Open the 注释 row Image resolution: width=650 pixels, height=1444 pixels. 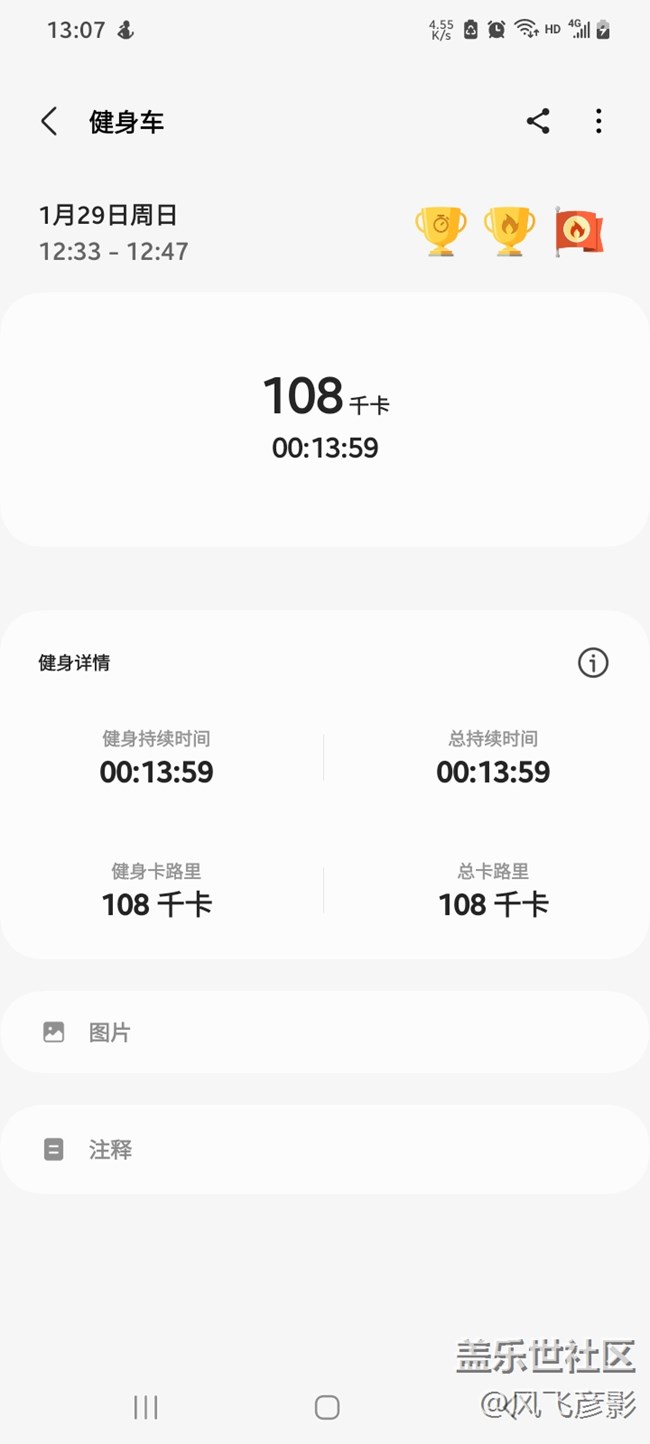[x=324, y=1149]
